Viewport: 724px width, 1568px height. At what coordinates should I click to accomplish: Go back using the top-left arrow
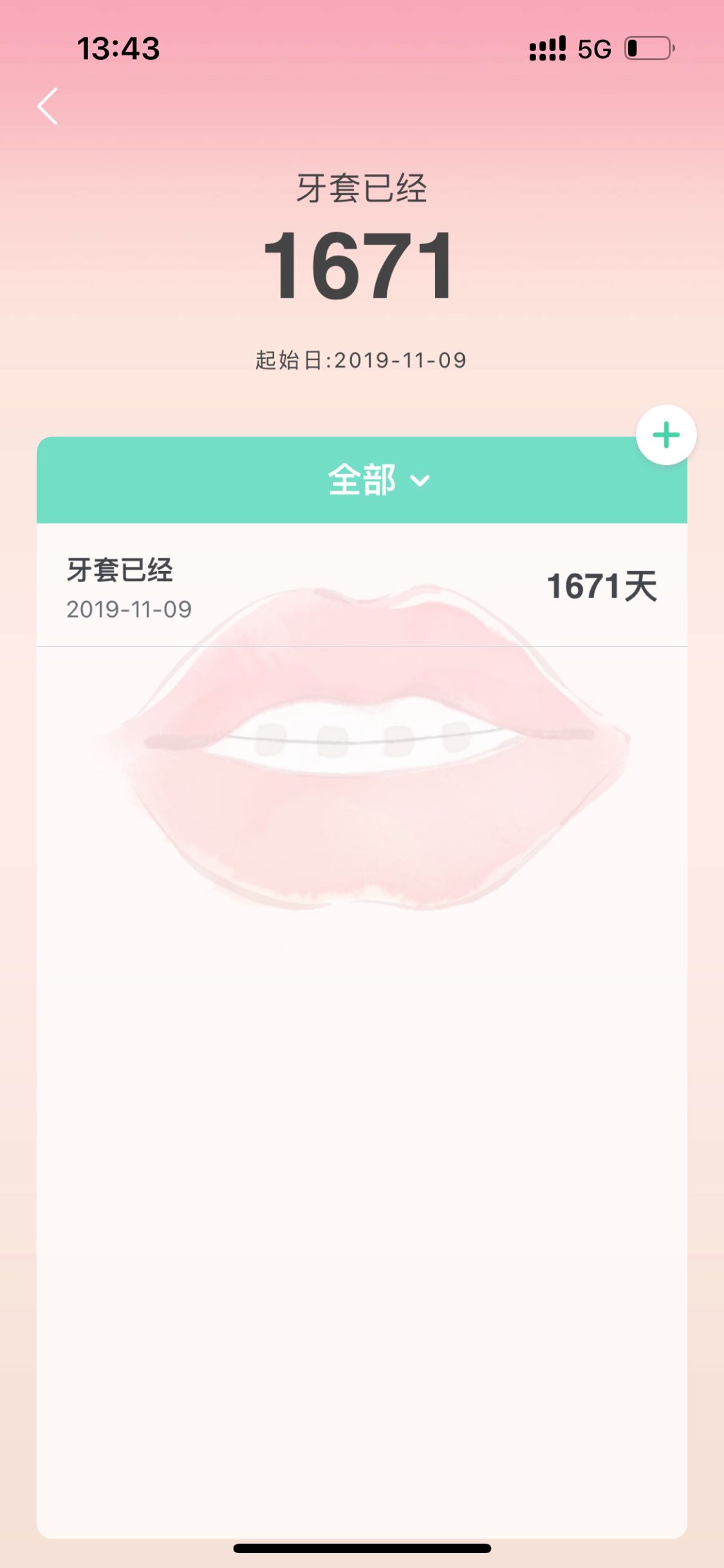click(x=48, y=106)
